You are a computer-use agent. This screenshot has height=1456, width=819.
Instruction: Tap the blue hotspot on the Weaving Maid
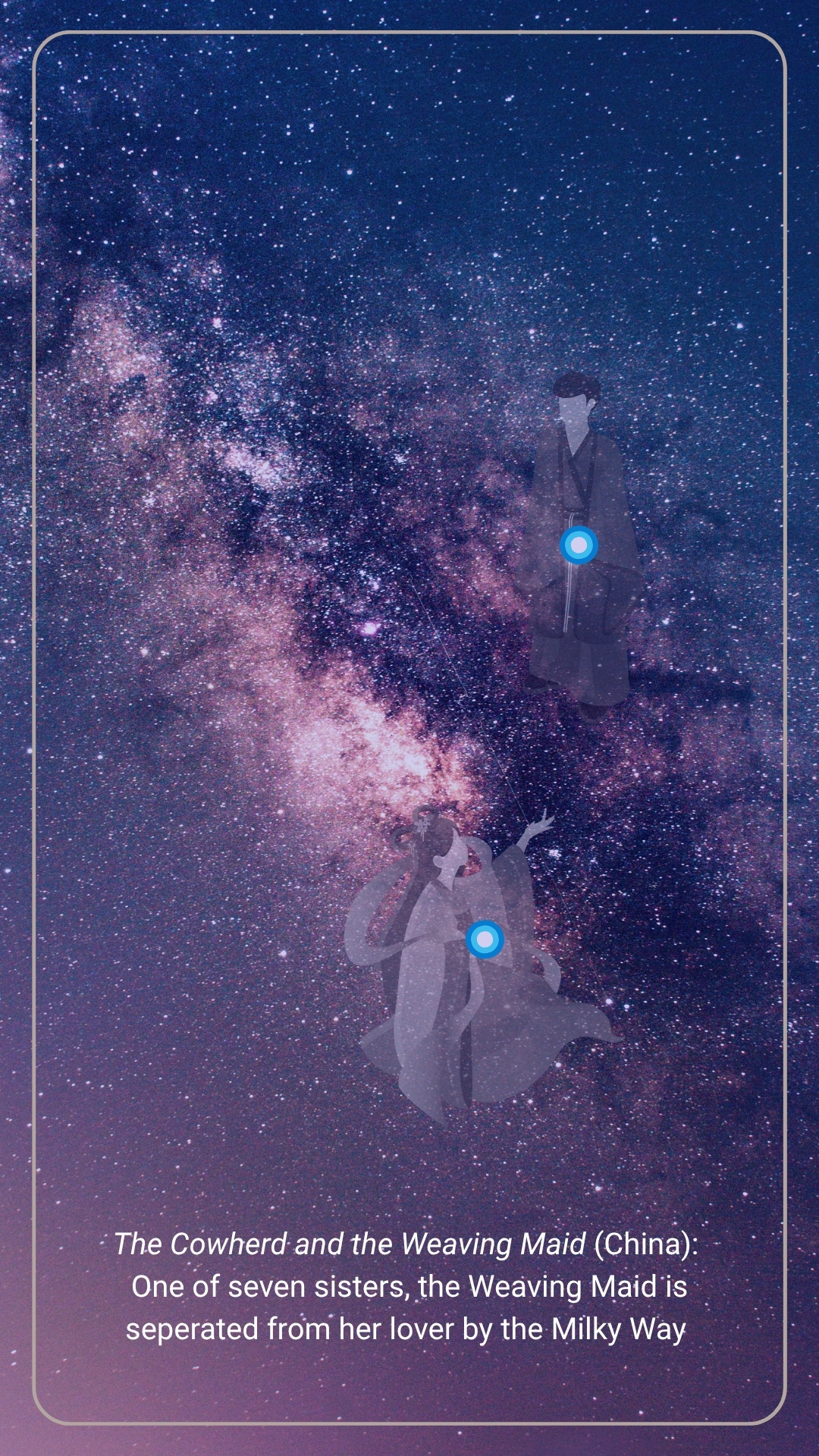pyautogui.click(x=485, y=940)
